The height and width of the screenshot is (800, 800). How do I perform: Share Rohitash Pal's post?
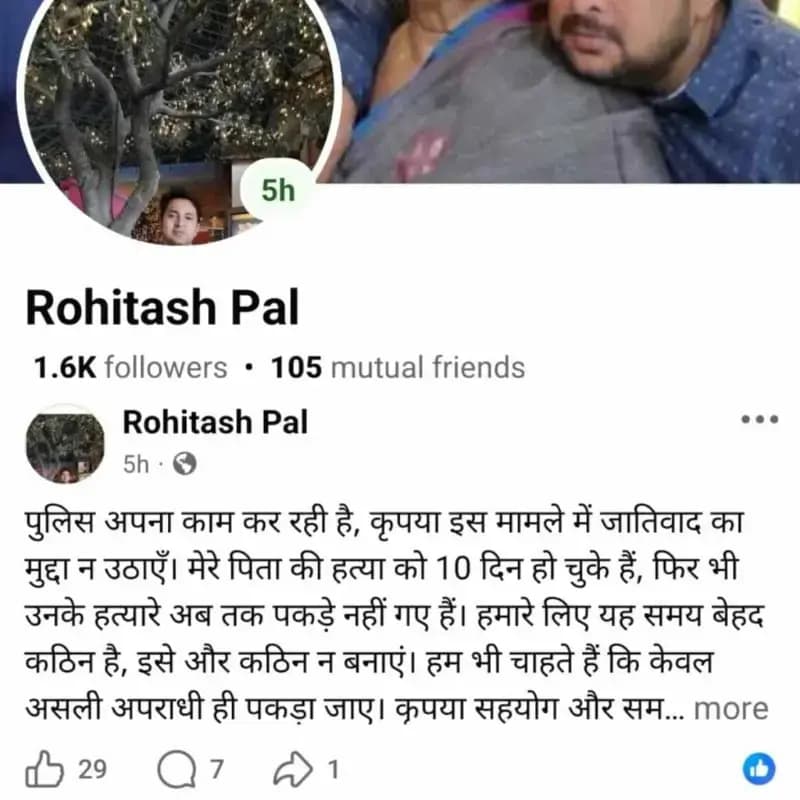click(291, 769)
